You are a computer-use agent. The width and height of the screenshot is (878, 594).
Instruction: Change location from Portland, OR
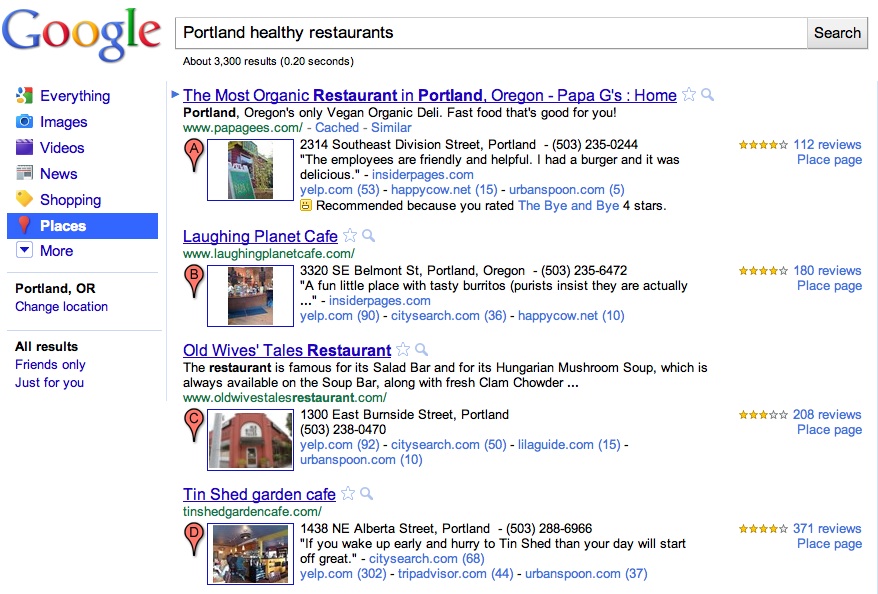coord(61,307)
